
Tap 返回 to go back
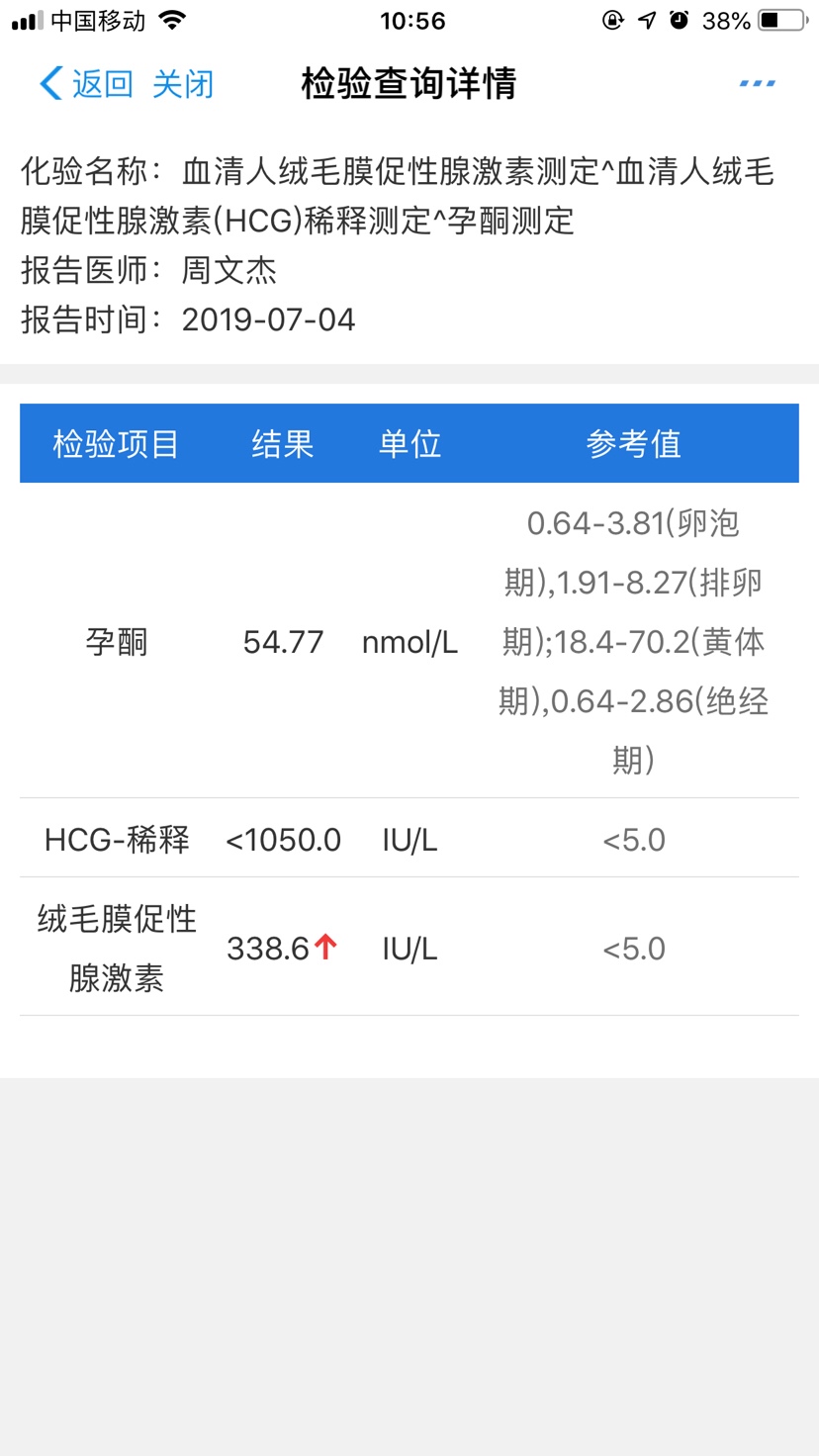(x=87, y=84)
